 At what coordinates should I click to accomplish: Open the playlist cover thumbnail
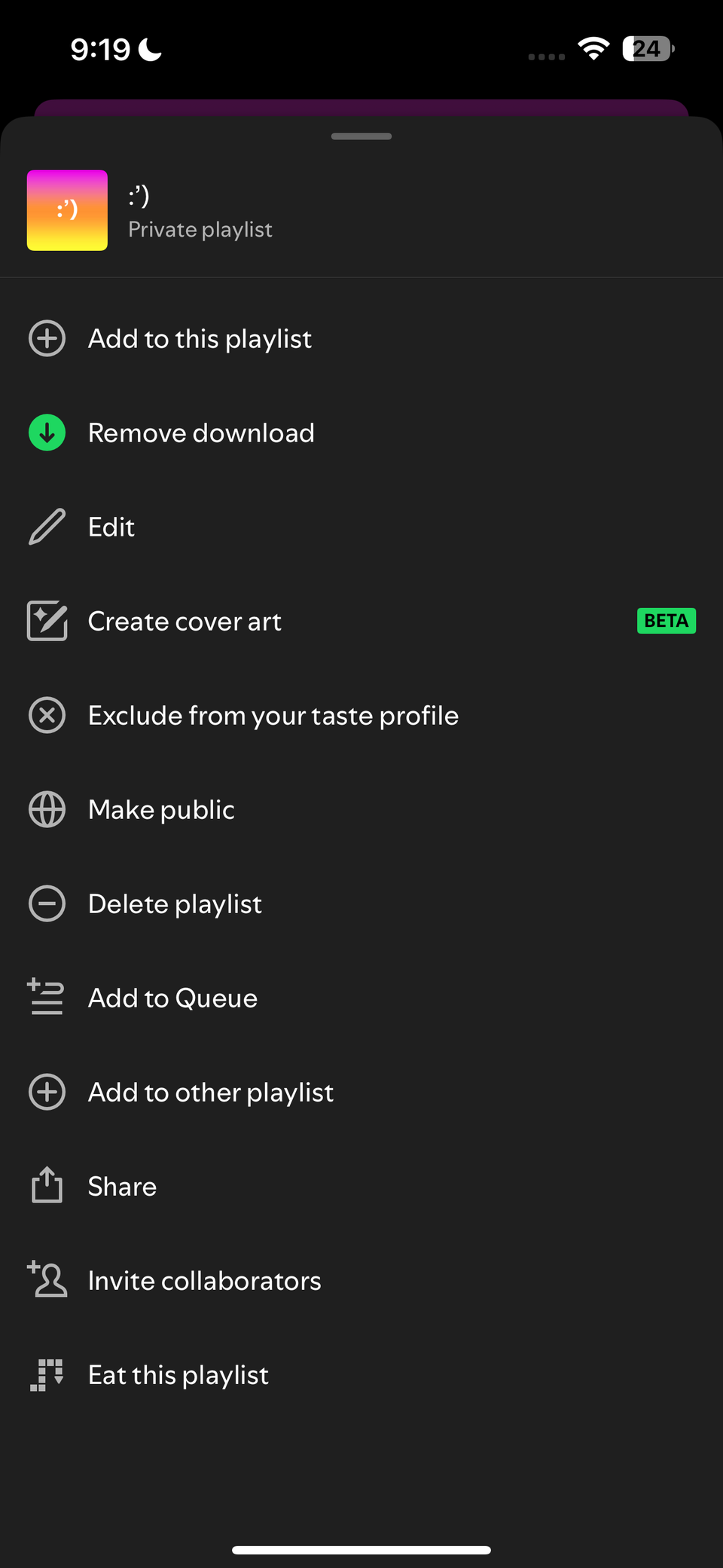[x=66, y=210]
